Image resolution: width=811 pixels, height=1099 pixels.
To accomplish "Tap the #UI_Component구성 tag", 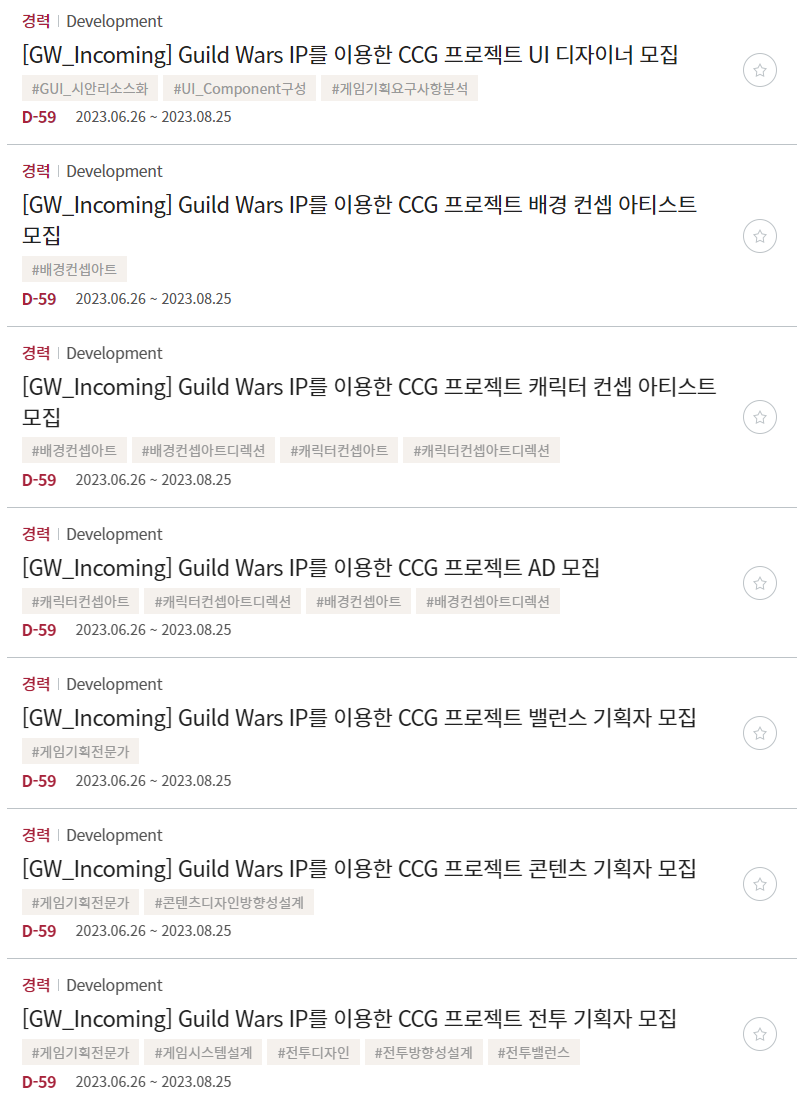I will (x=239, y=89).
